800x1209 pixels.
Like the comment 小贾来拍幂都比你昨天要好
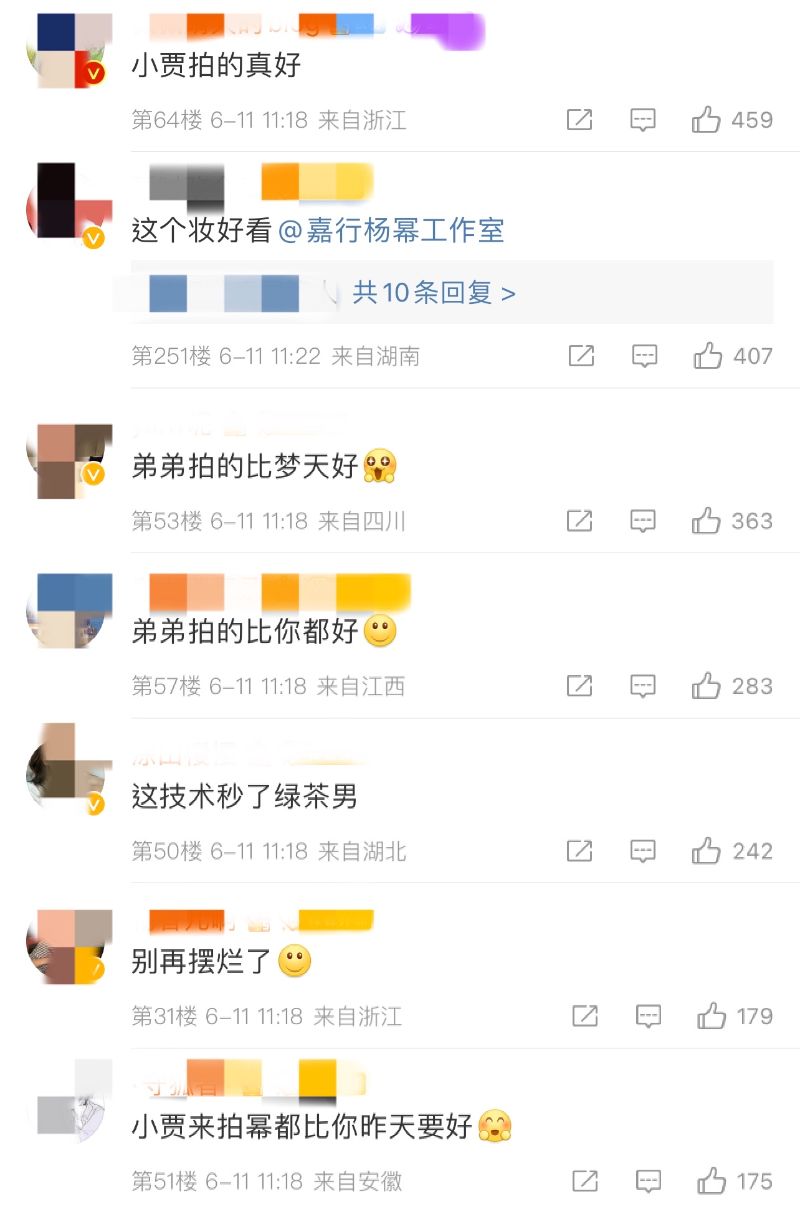[x=712, y=1182]
